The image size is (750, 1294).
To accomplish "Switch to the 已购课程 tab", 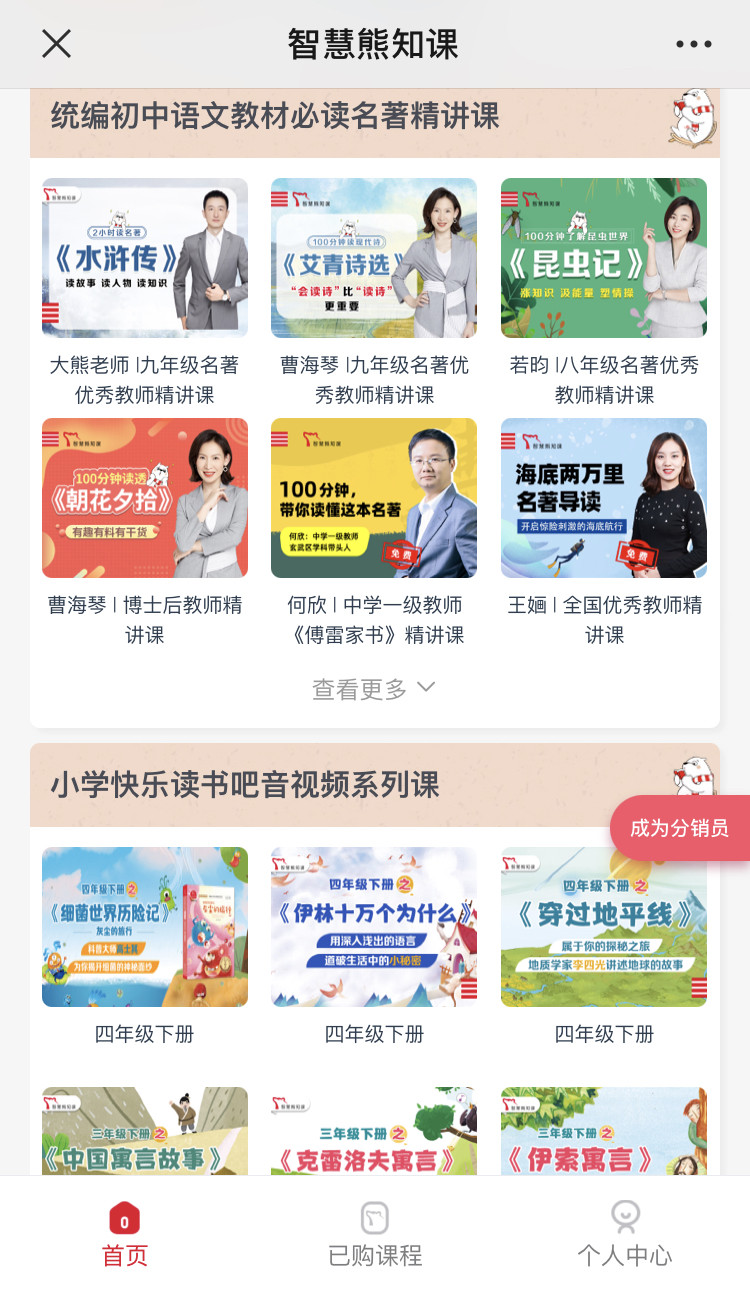I will [375, 1236].
